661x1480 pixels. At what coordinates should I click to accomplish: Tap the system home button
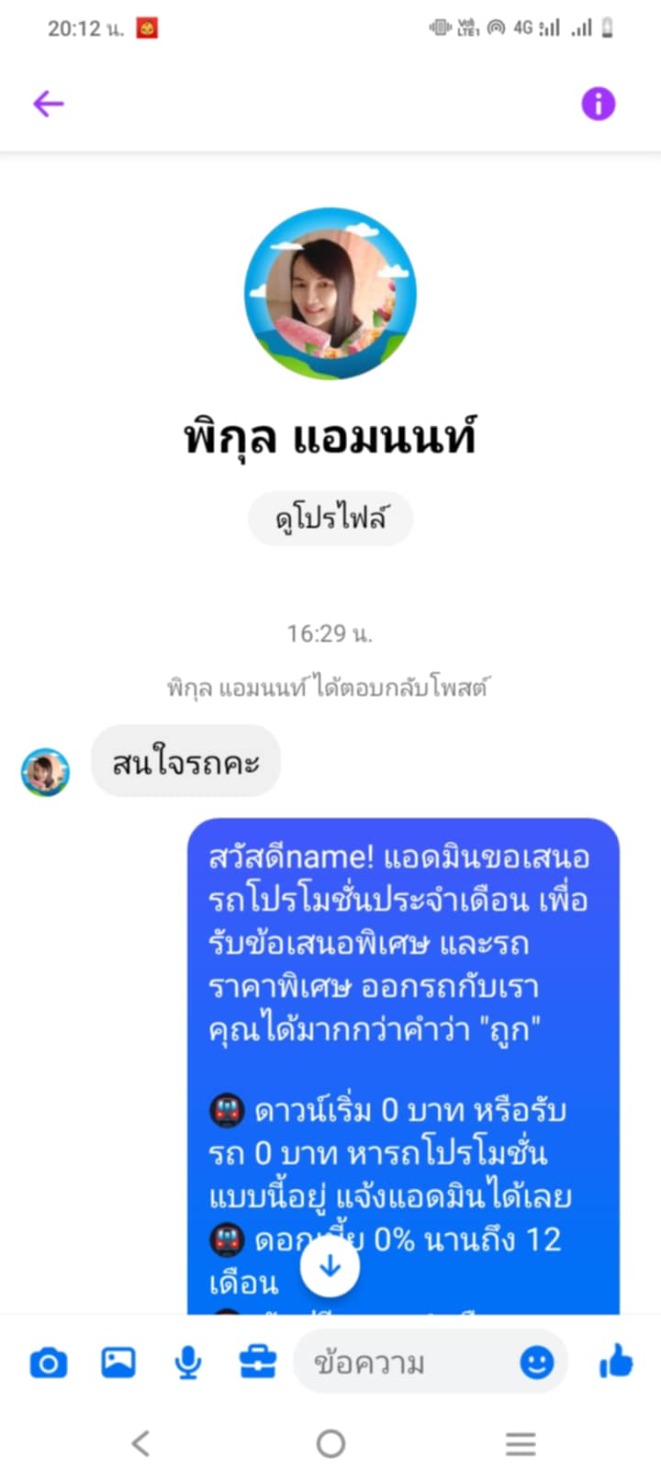point(330,1443)
